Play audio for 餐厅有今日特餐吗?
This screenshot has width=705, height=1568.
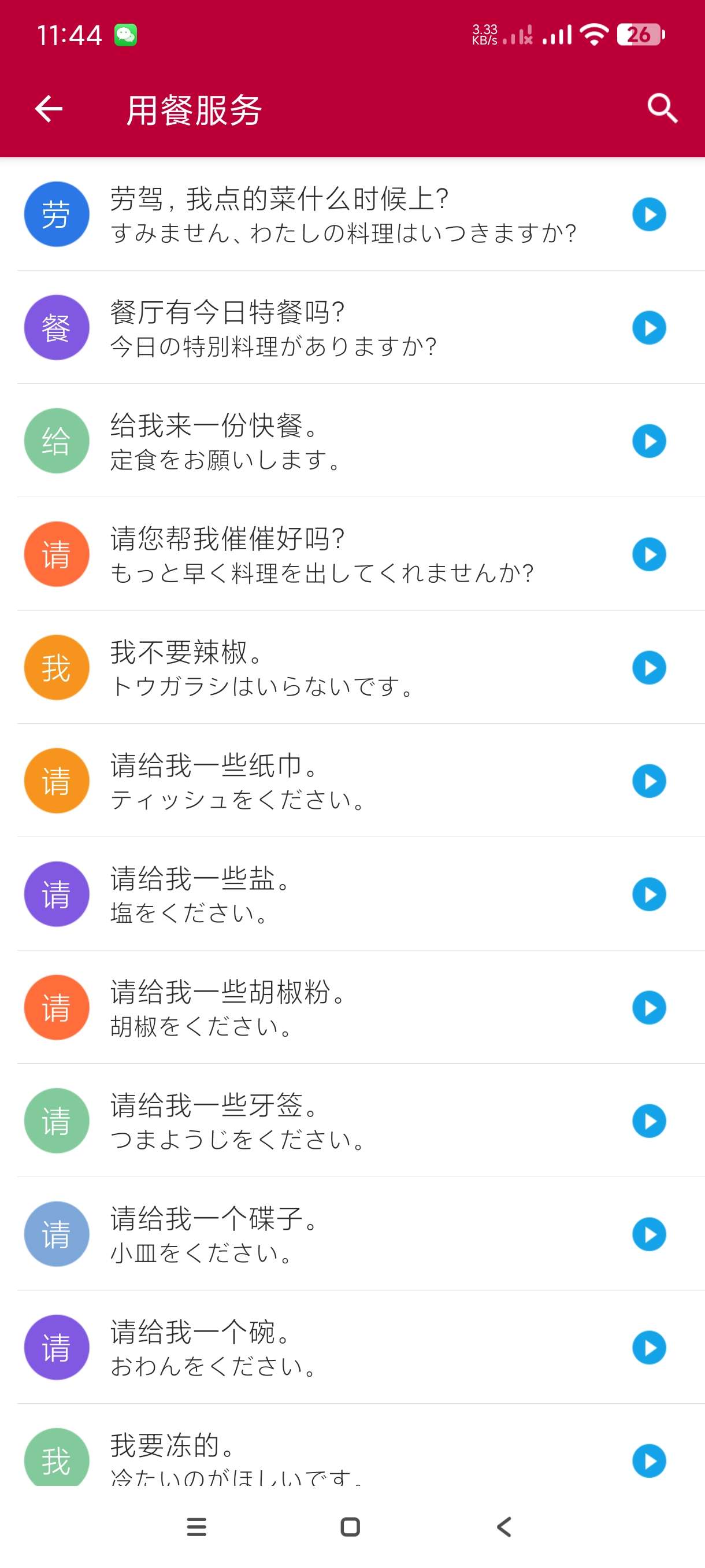649,328
